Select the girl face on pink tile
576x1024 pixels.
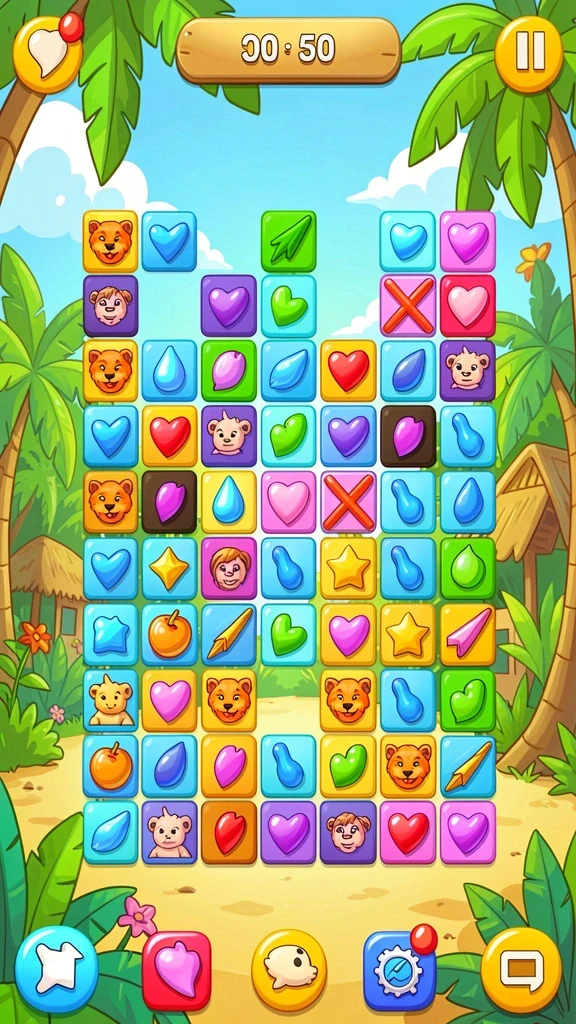[229, 568]
